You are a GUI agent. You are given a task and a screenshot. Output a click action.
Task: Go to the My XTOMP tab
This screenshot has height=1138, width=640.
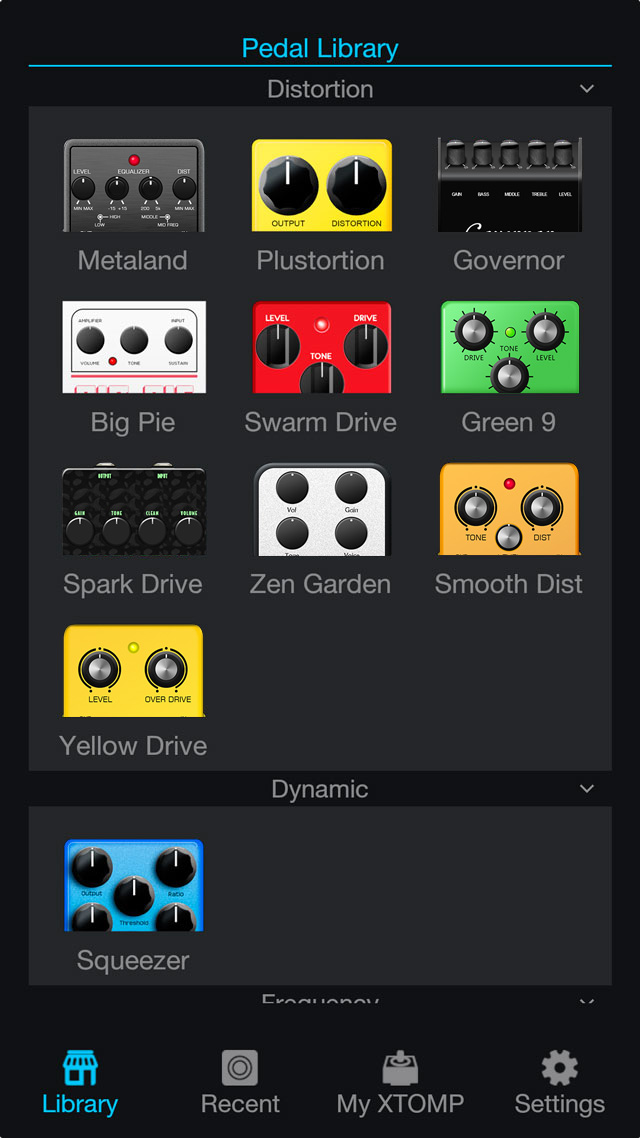point(400,1083)
